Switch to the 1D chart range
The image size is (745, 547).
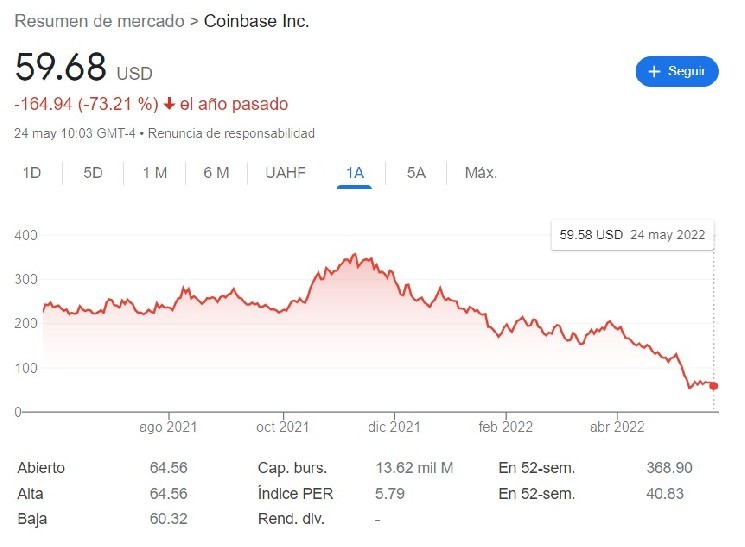pos(32,173)
